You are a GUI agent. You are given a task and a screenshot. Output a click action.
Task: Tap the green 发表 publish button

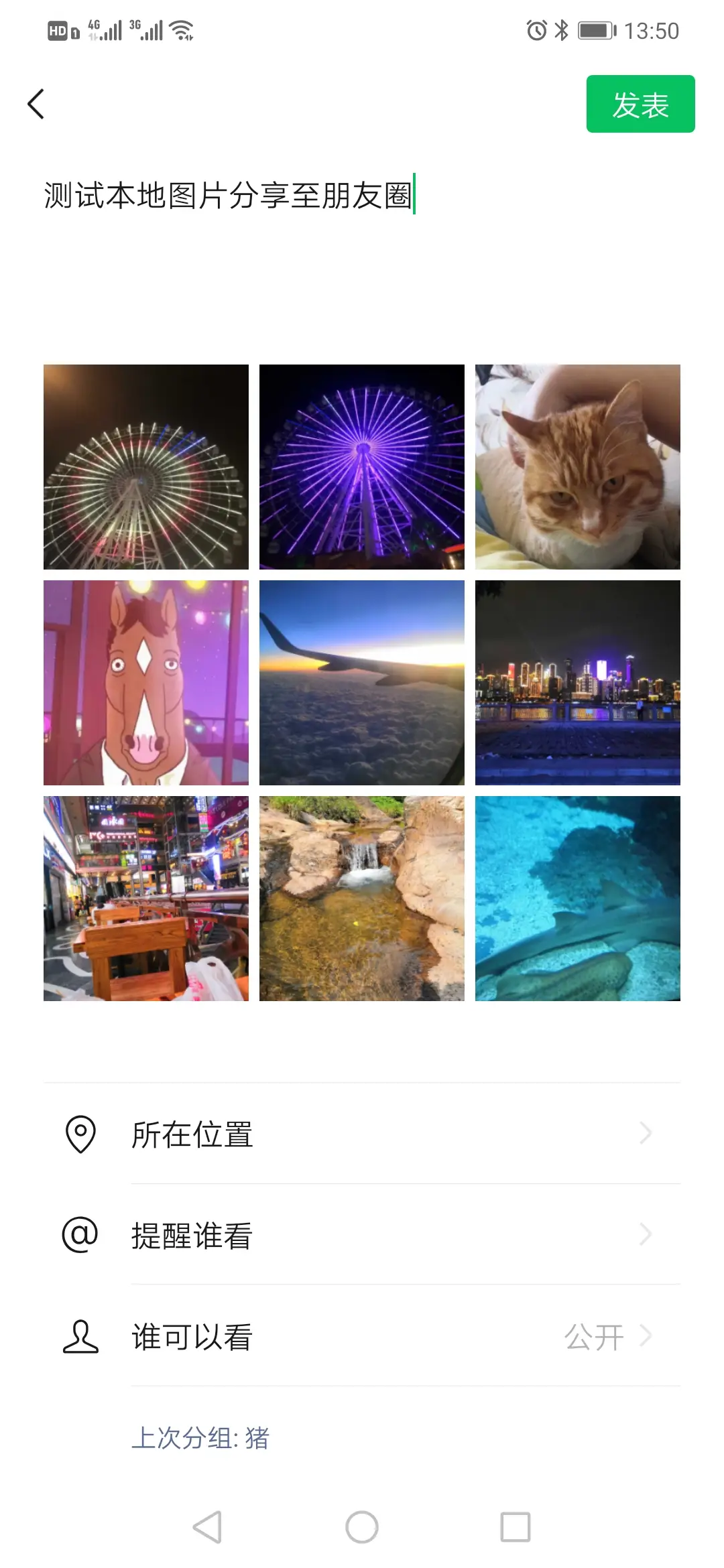[640, 104]
